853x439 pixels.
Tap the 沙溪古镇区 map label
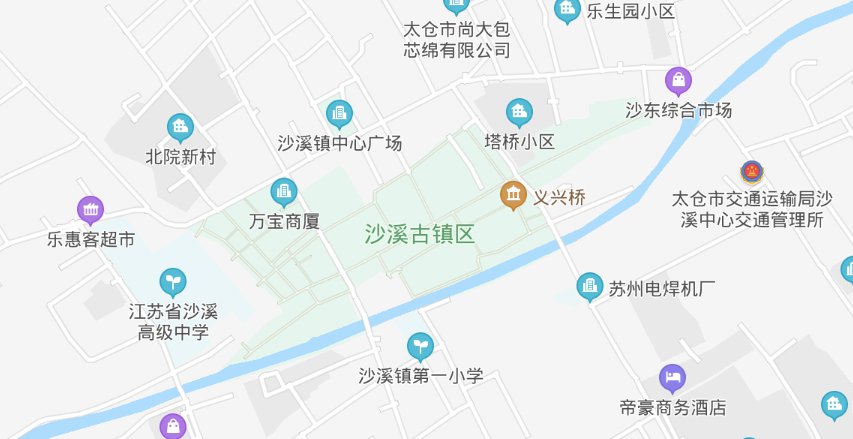point(419,235)
